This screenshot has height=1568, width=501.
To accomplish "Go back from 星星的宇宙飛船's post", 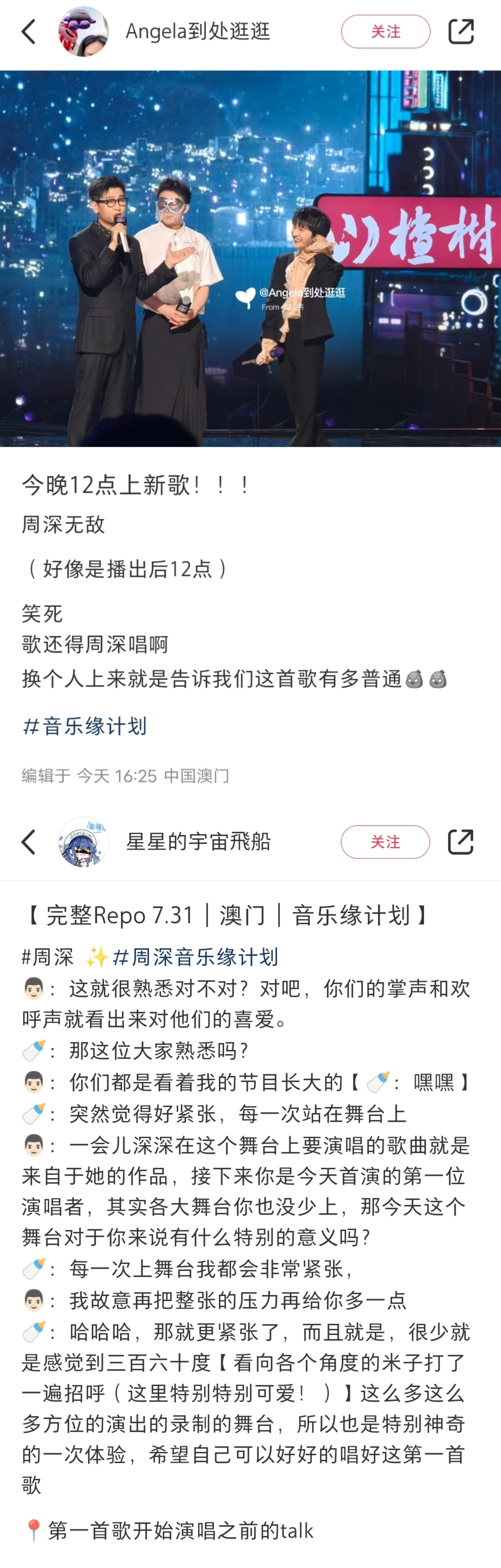I will coord(29,842).
